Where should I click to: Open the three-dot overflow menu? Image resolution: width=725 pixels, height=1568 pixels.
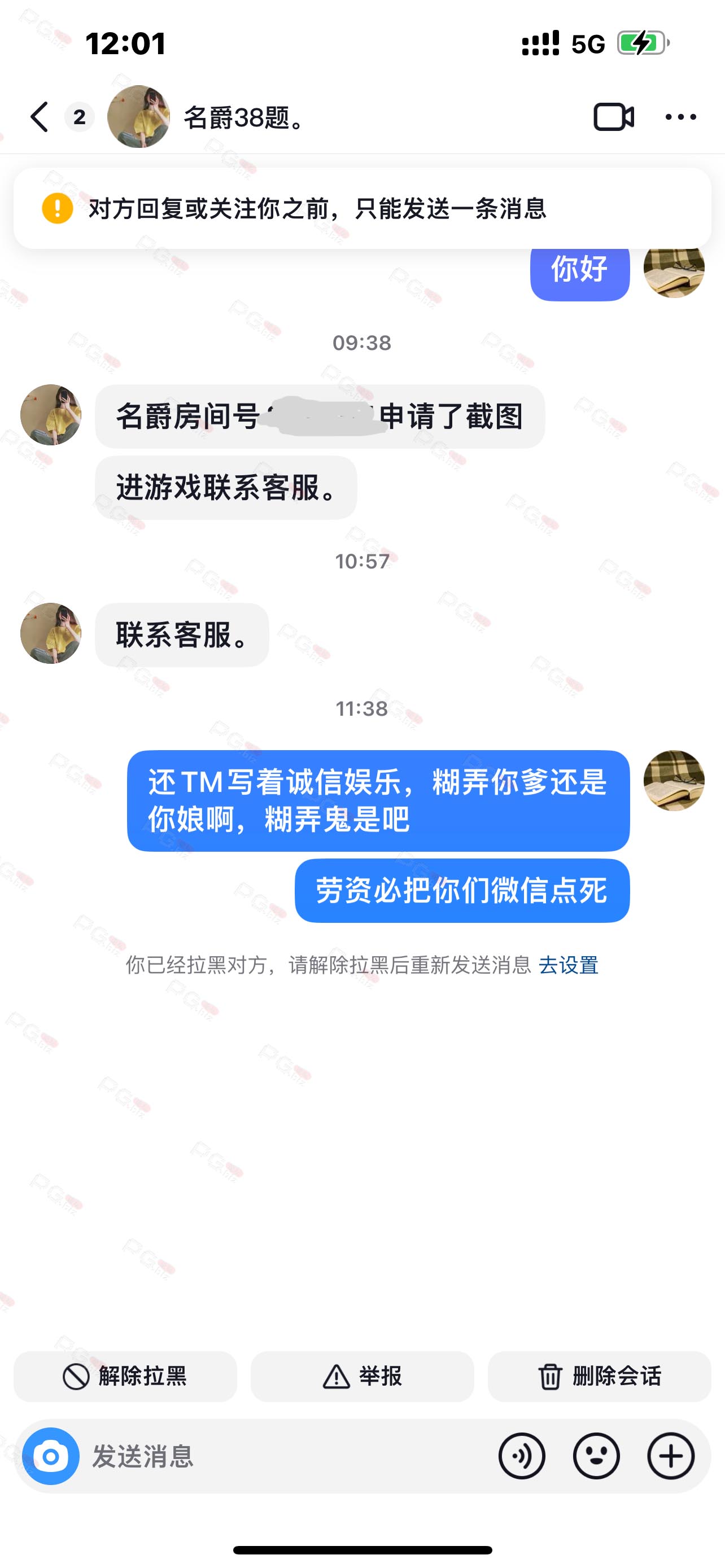click(x=680, y=117)
